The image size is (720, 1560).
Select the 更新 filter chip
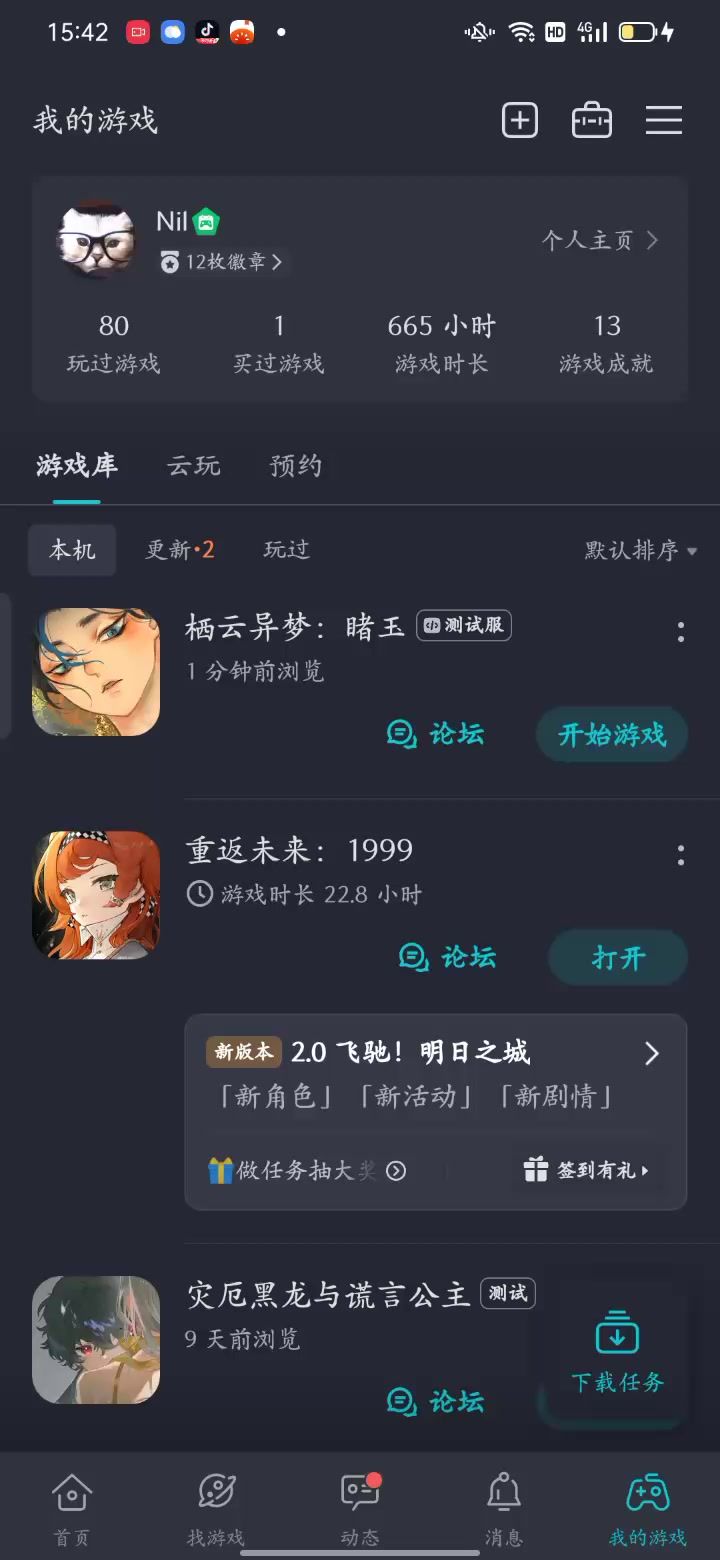click(x=180, y=550)
